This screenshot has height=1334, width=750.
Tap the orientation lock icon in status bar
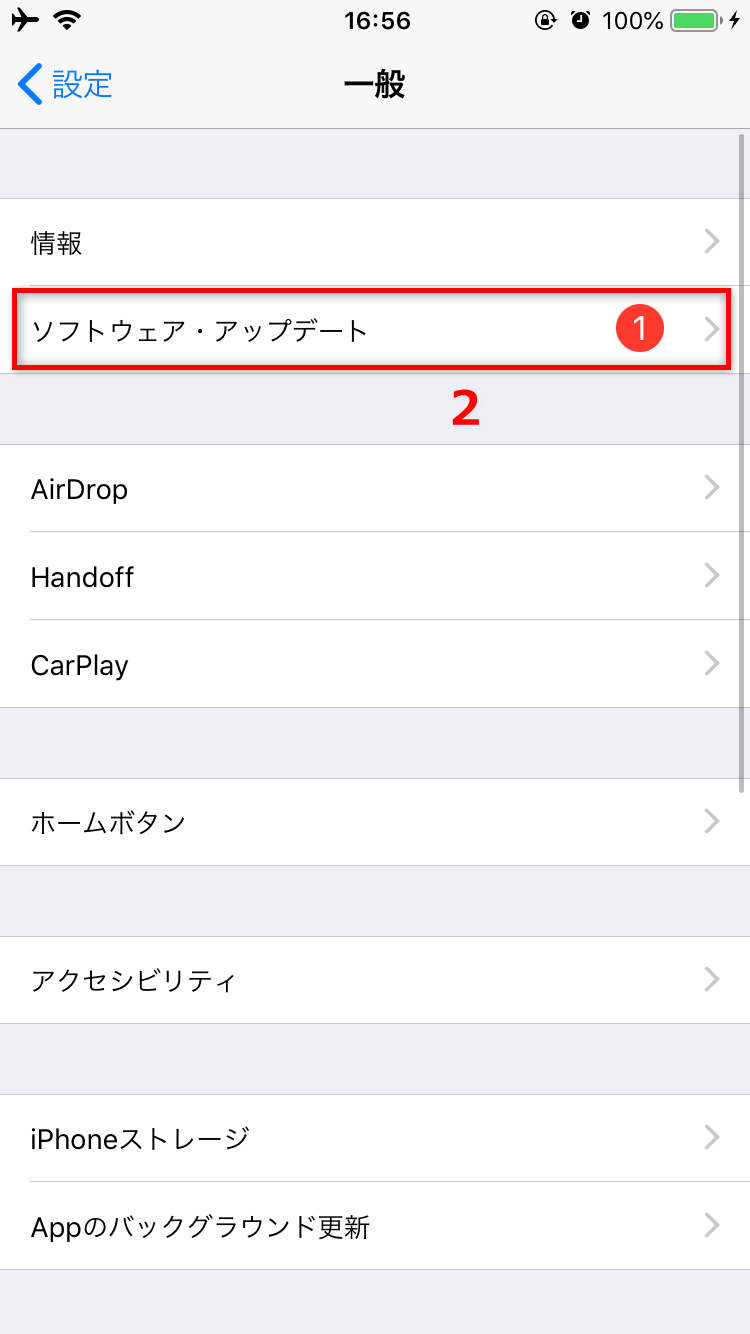click(x=546, y=19)
